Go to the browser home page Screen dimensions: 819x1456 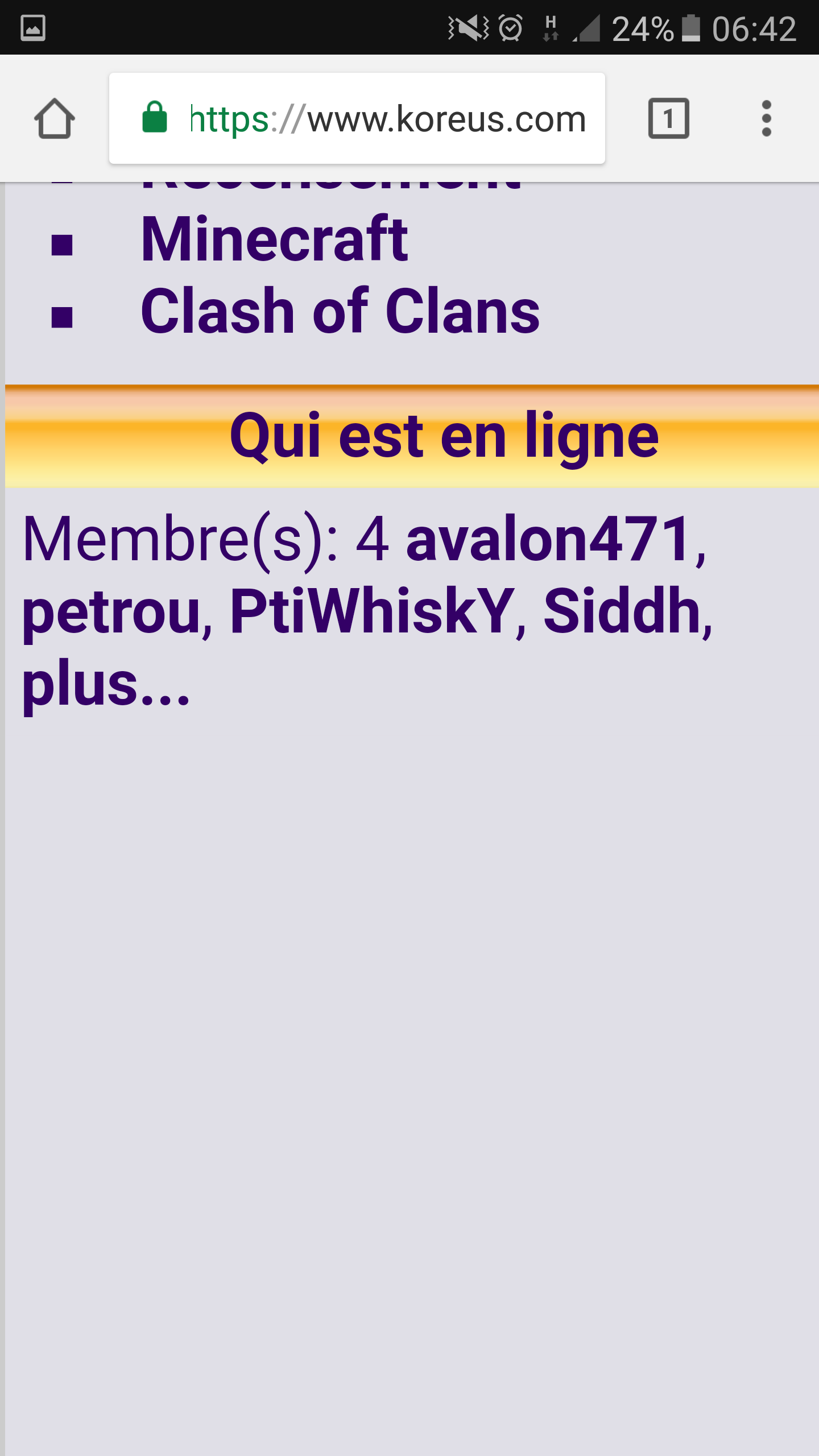pos(54,119)
